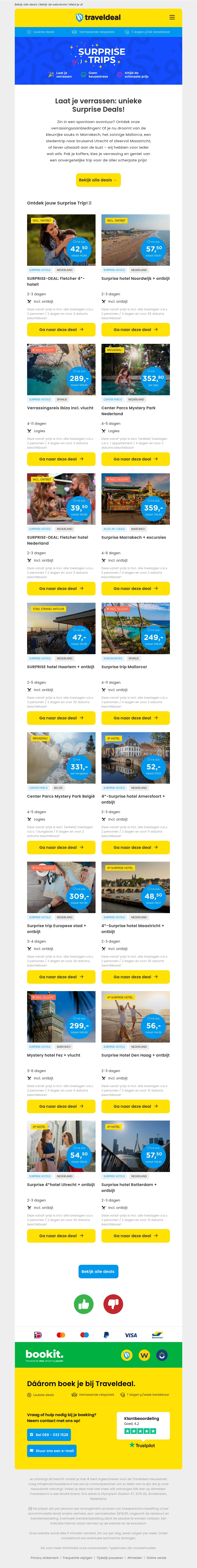
Task: Open the Verrassingsreis Ibiza incl. vlucht deal
Action: click(61, 459)
